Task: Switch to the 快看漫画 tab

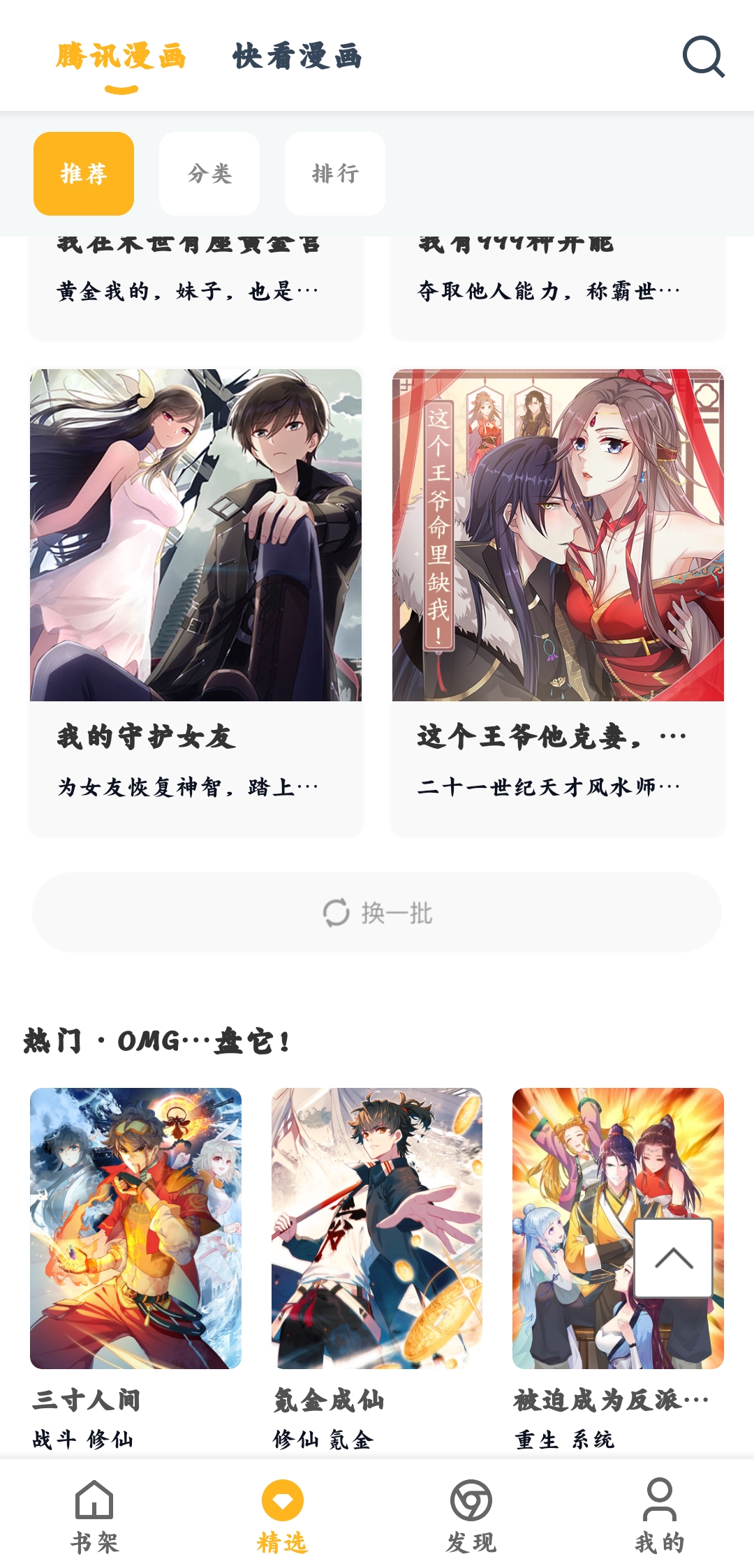Action: click(x=298, y=59)
